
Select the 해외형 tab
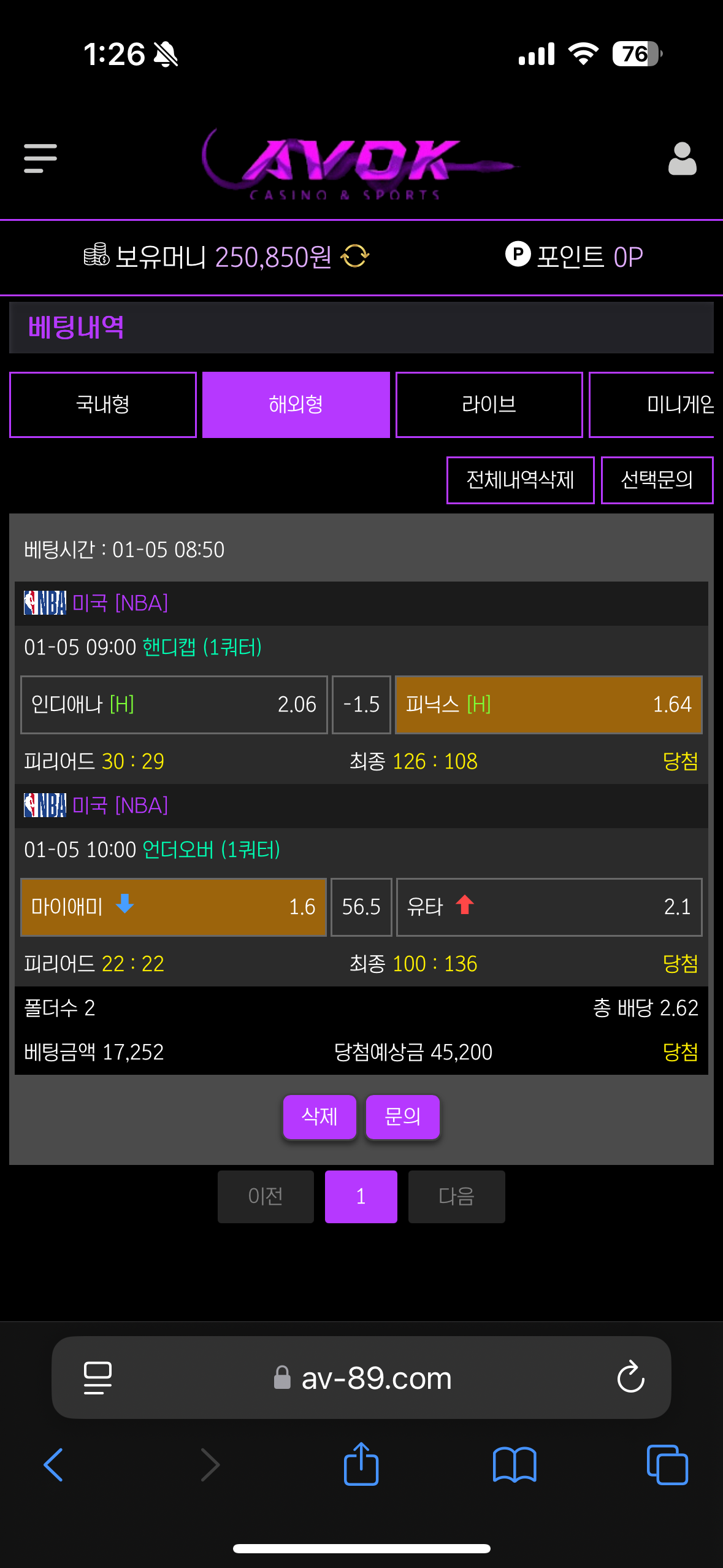pyautogui.click(x=296, y=405)
